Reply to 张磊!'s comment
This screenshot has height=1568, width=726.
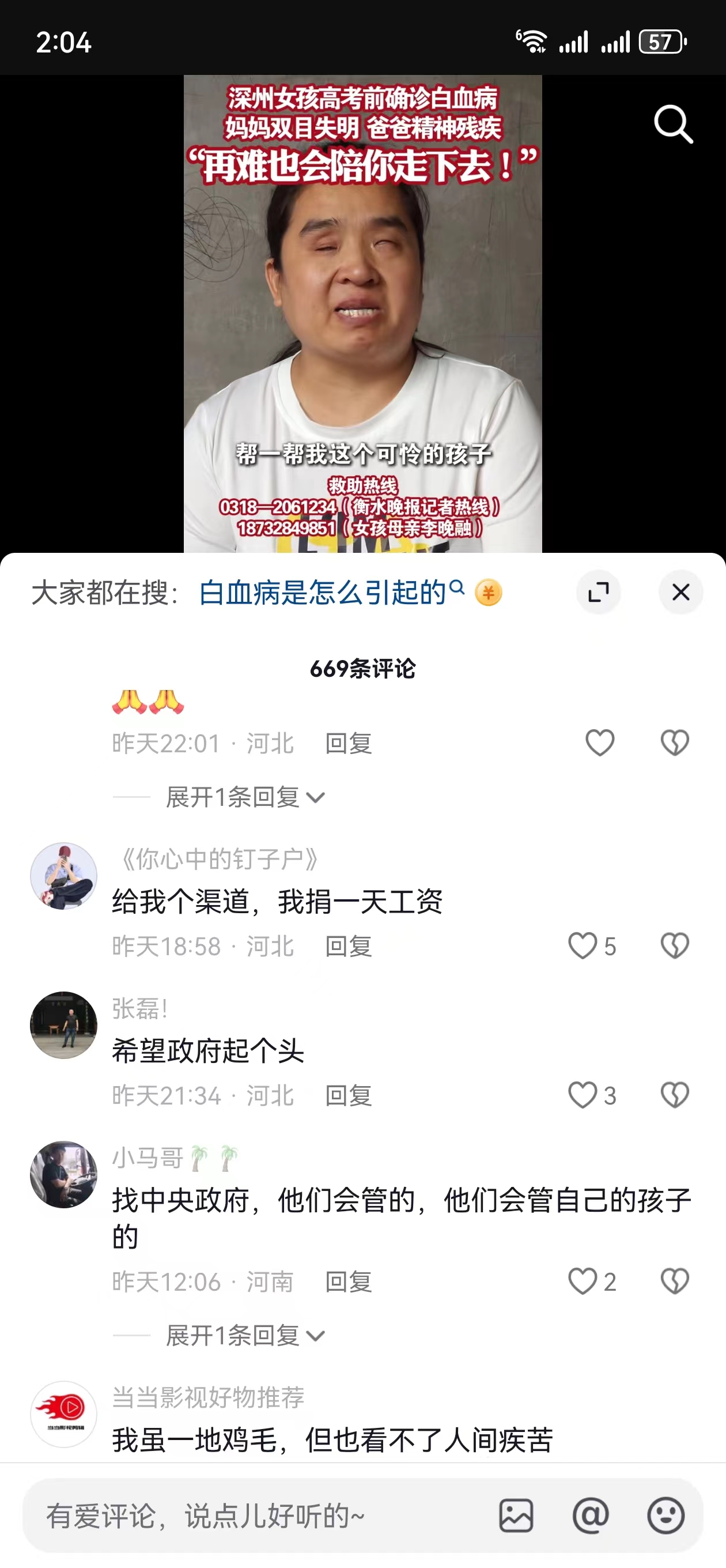pyautogui.click(x=348, y=1096)
